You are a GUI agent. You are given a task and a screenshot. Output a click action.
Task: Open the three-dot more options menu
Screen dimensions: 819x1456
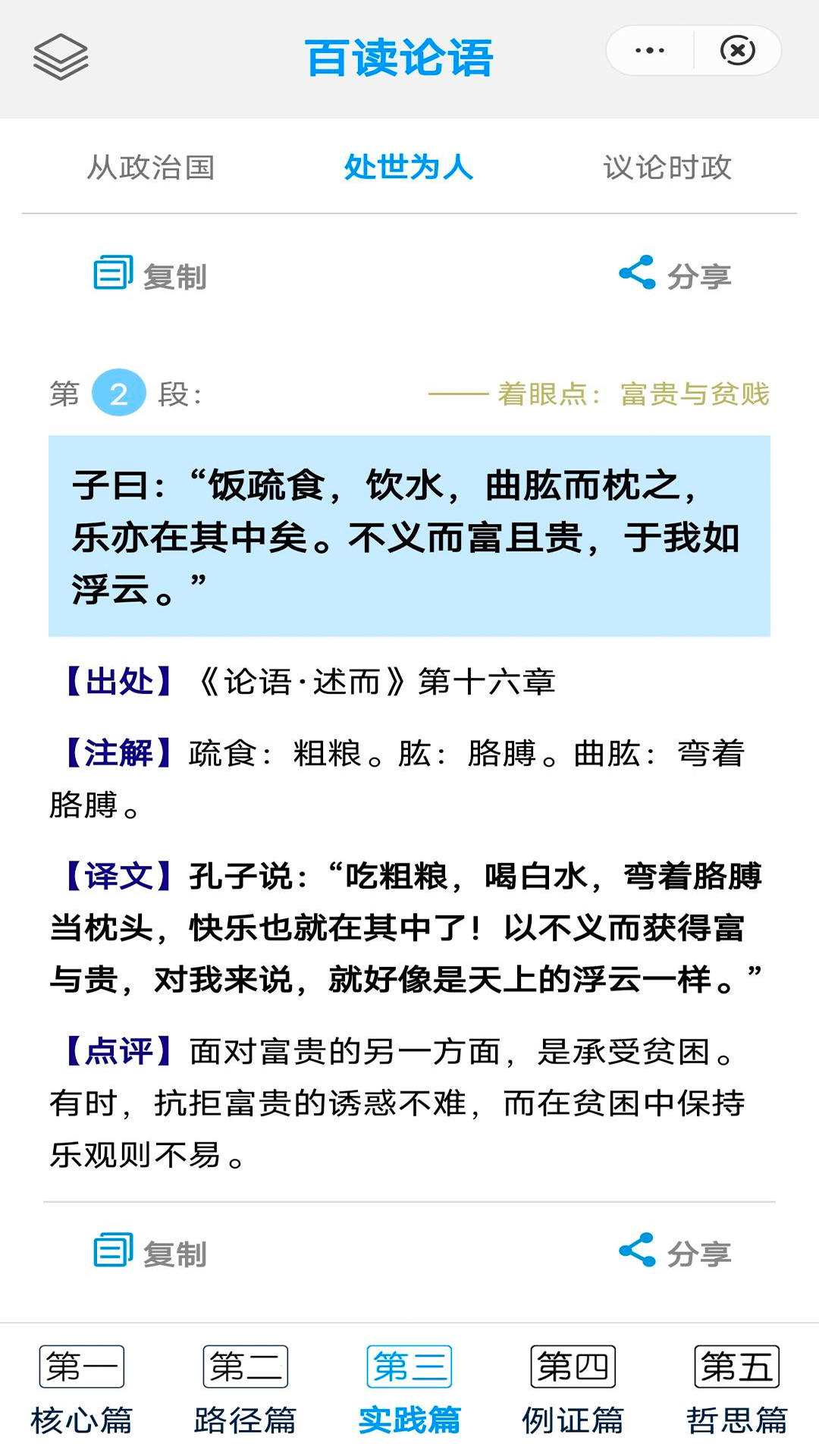coord(648,51)
